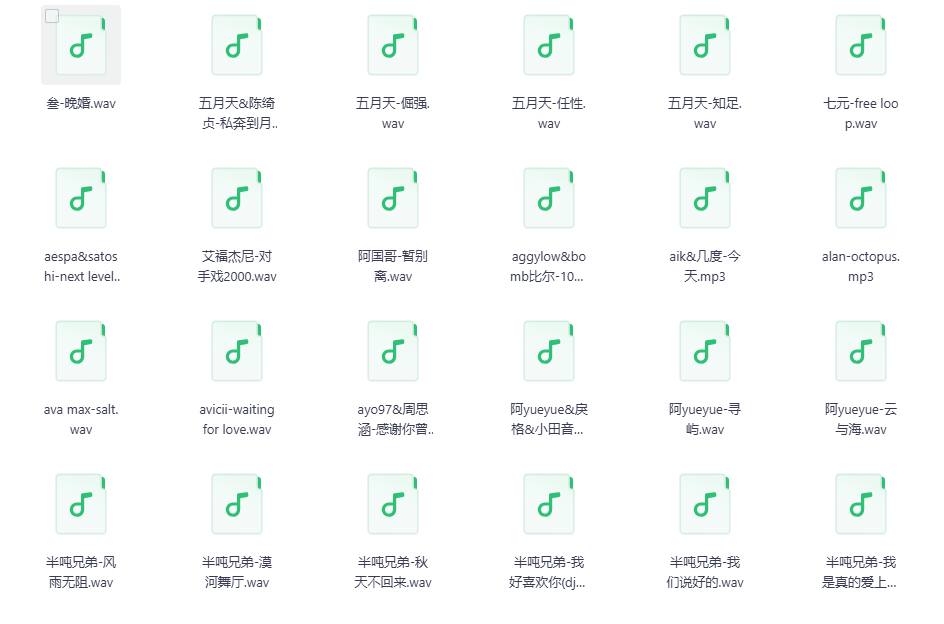Open the file 叁-晚婚.wav
Screen dimensions: 944x624
(x=81, y=46)
